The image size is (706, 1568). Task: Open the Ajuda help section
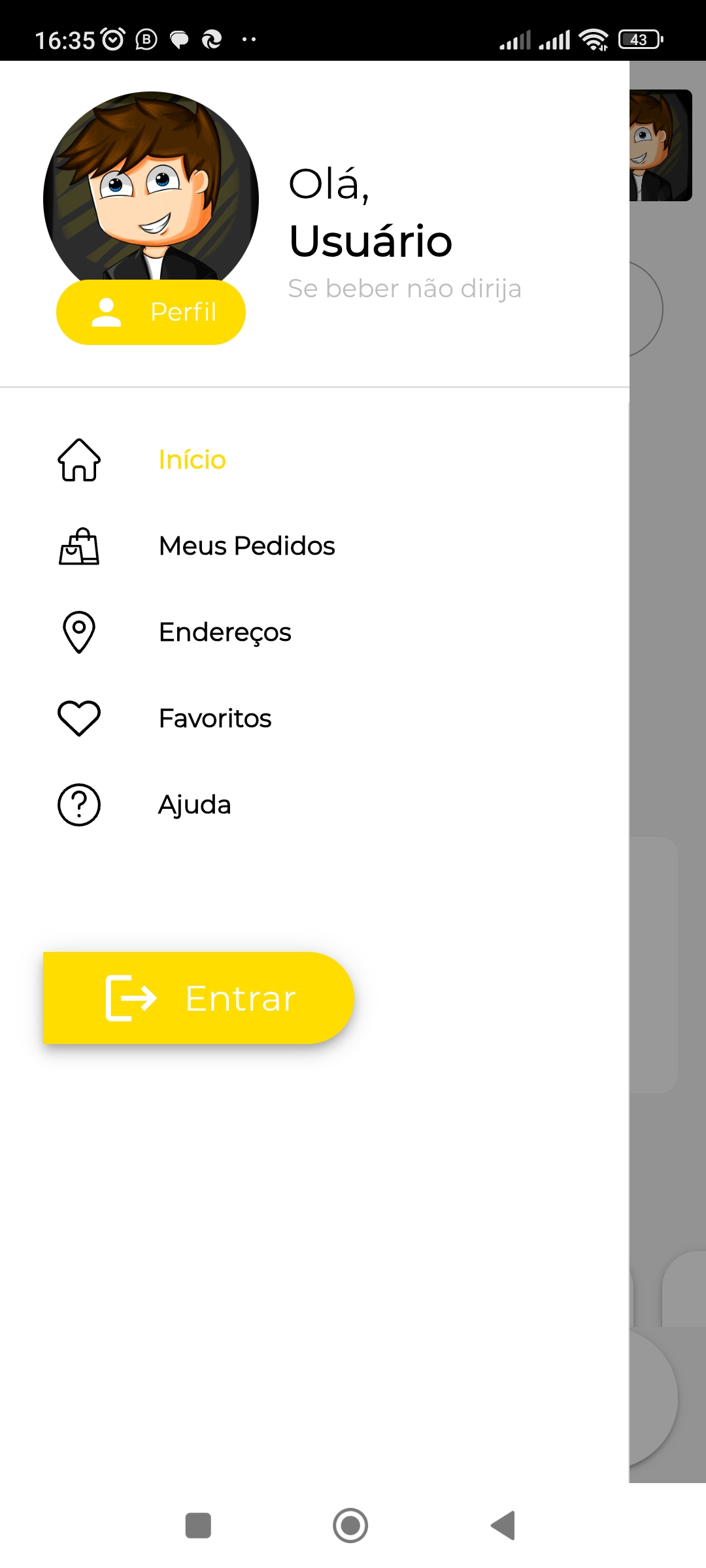195,805
